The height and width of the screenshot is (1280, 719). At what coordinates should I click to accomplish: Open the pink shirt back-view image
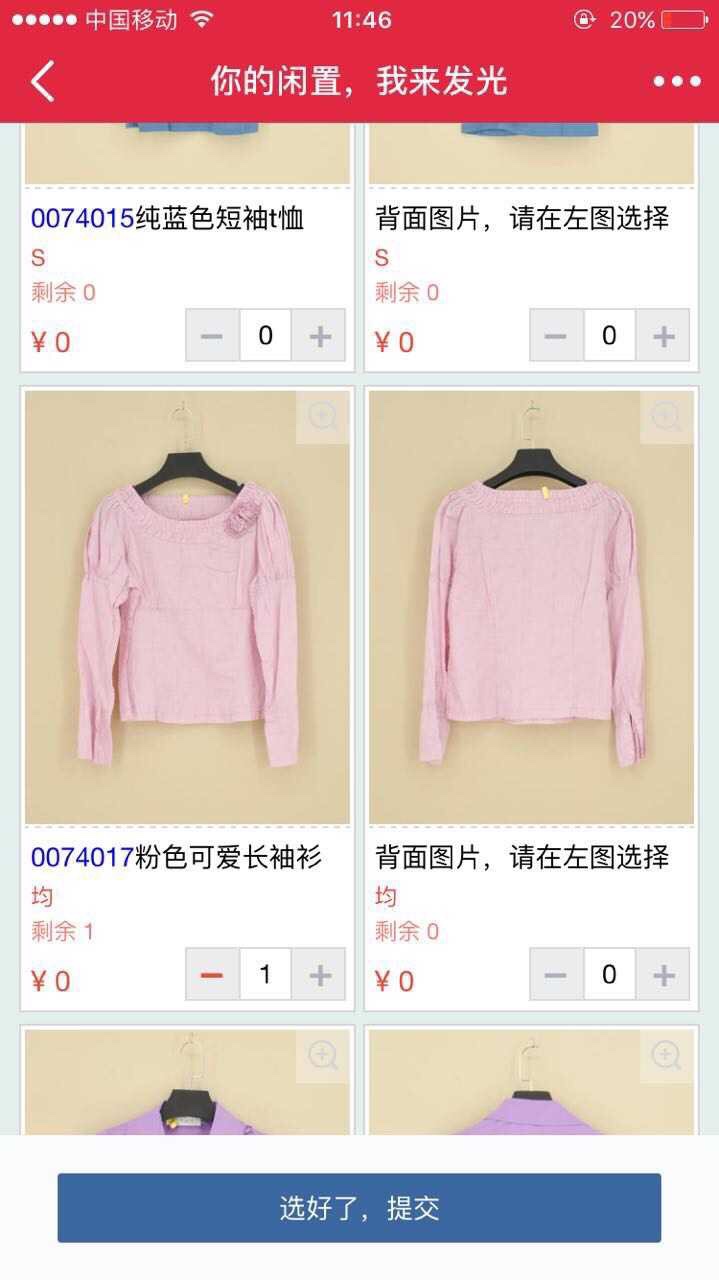(531, 607)
